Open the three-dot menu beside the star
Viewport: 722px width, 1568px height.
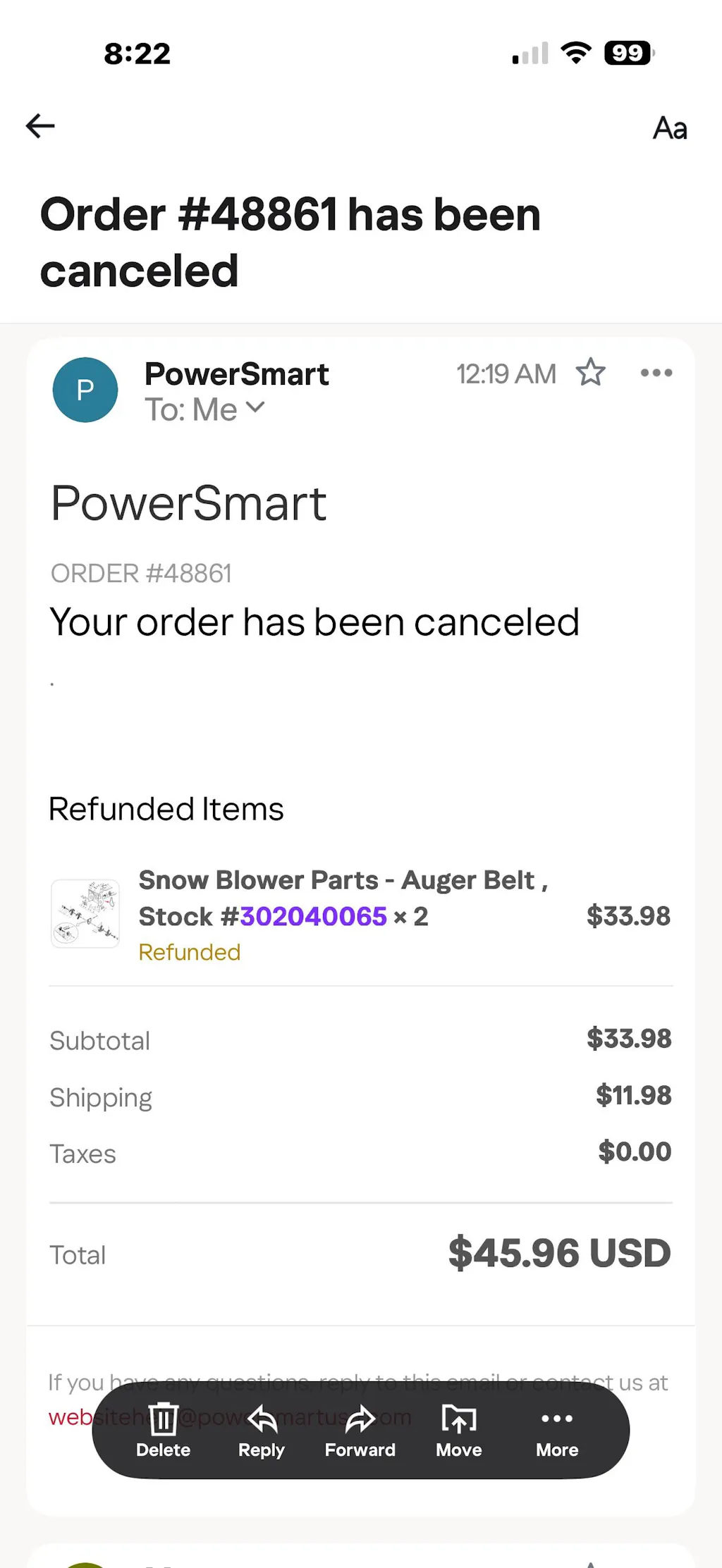[x=656, y=373]
